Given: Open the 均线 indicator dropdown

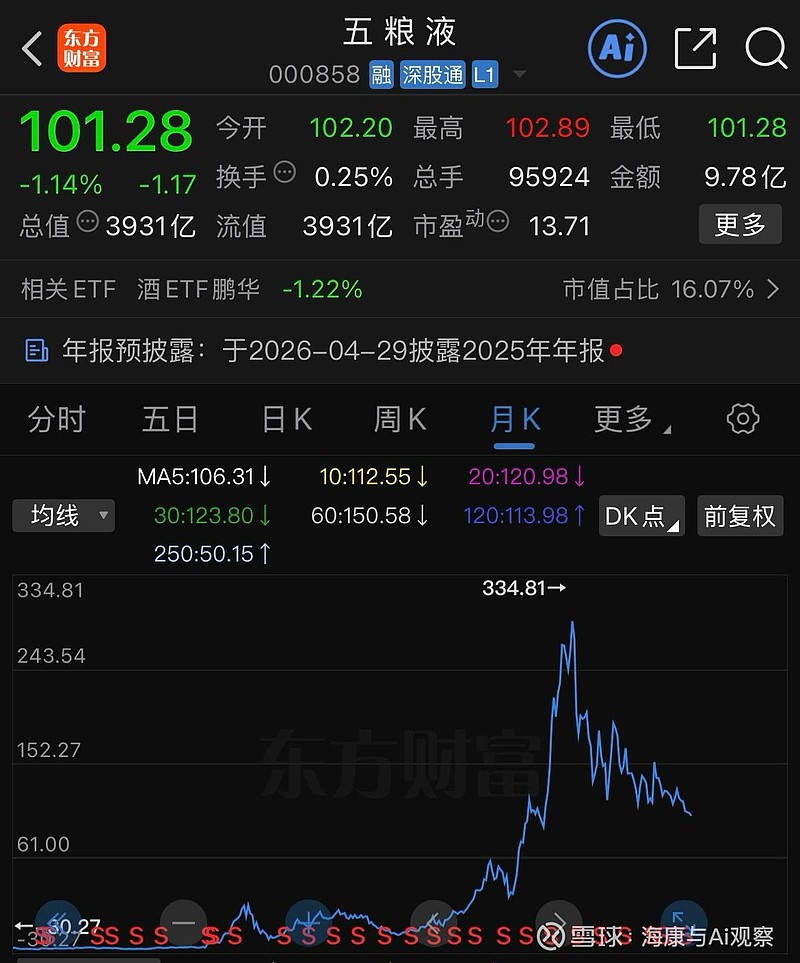Looking at the screenshot, I should click(63, 516).
